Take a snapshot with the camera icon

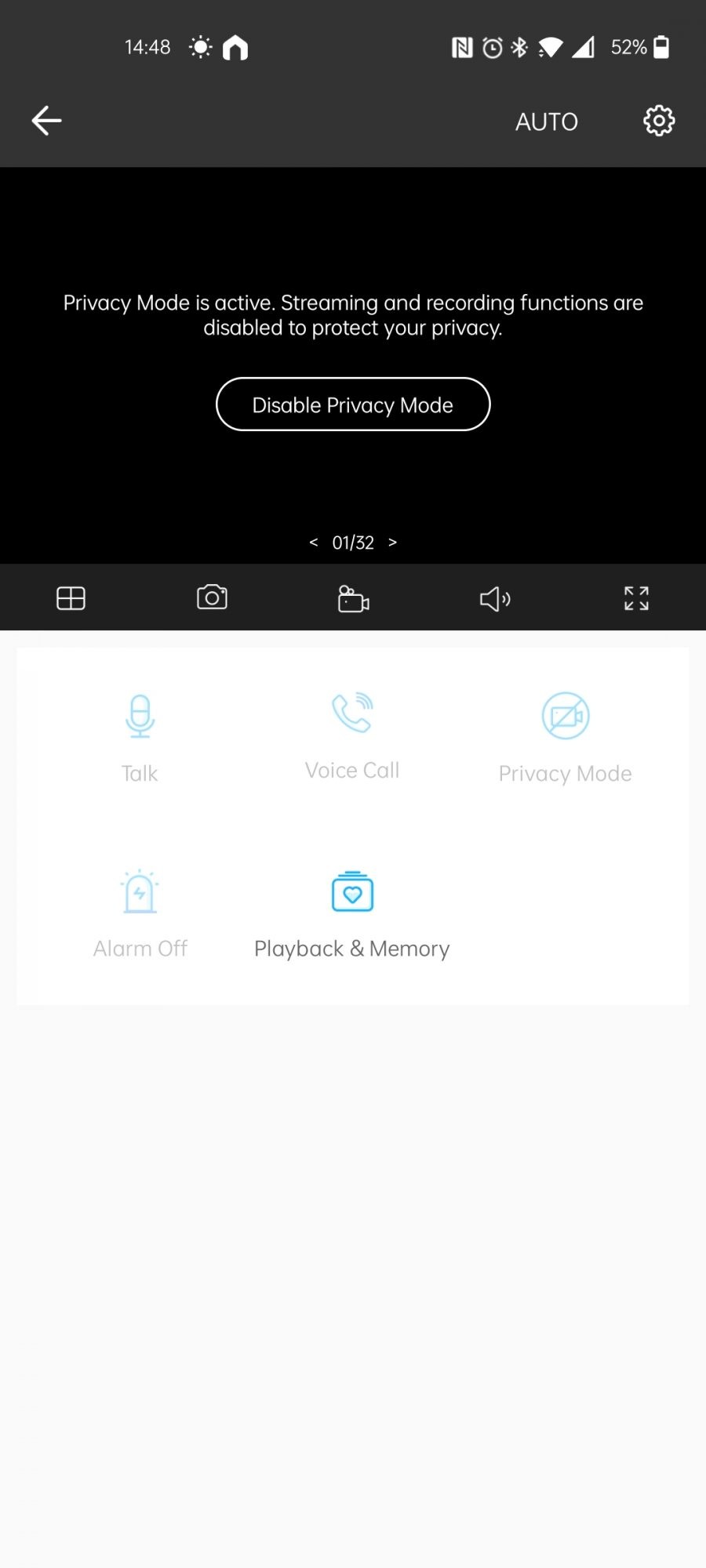(212, 598)
